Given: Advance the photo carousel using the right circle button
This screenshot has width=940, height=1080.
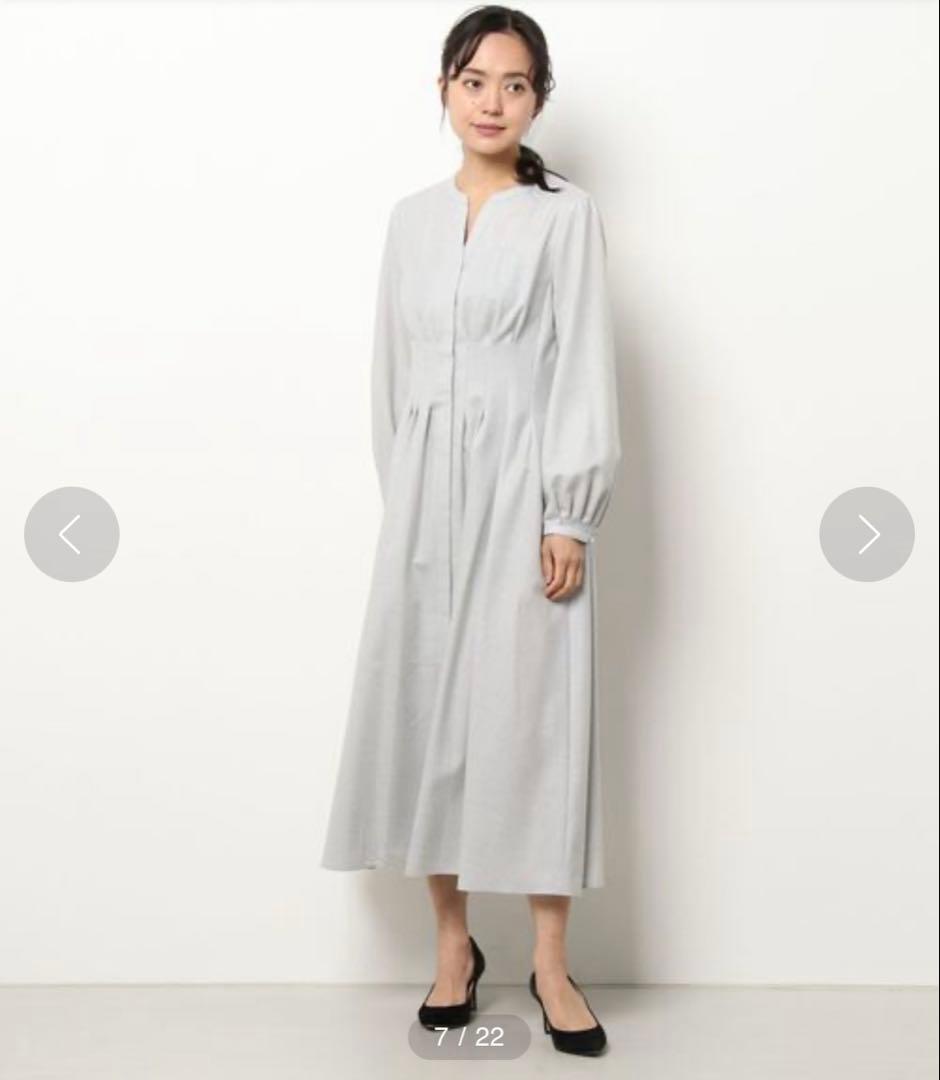Looking at the screenshot, I should click(867, 535).
